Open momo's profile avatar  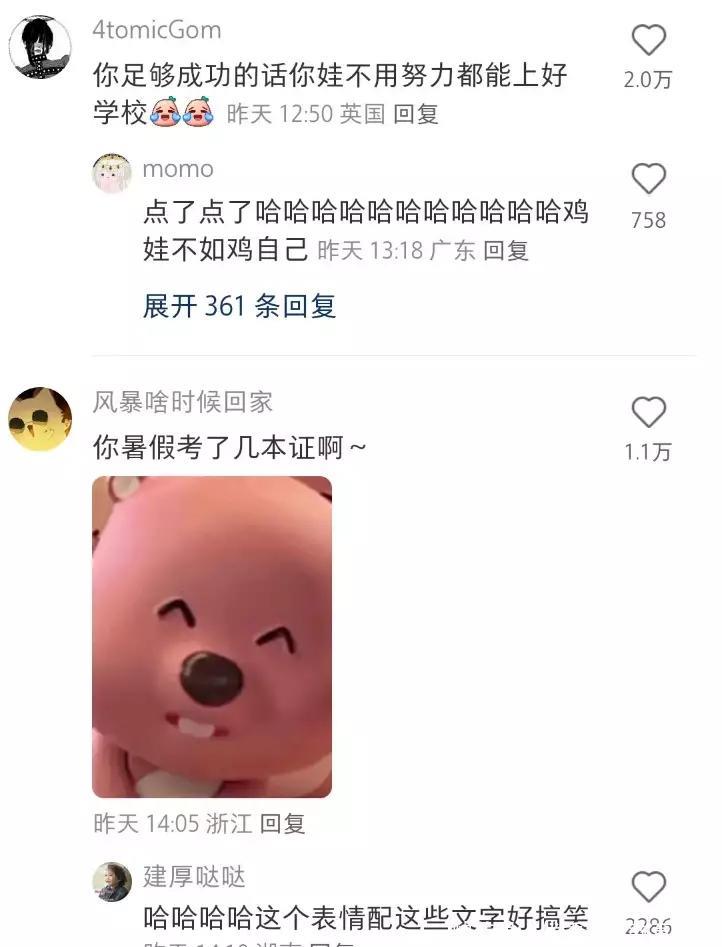click(x=112, y=173)
